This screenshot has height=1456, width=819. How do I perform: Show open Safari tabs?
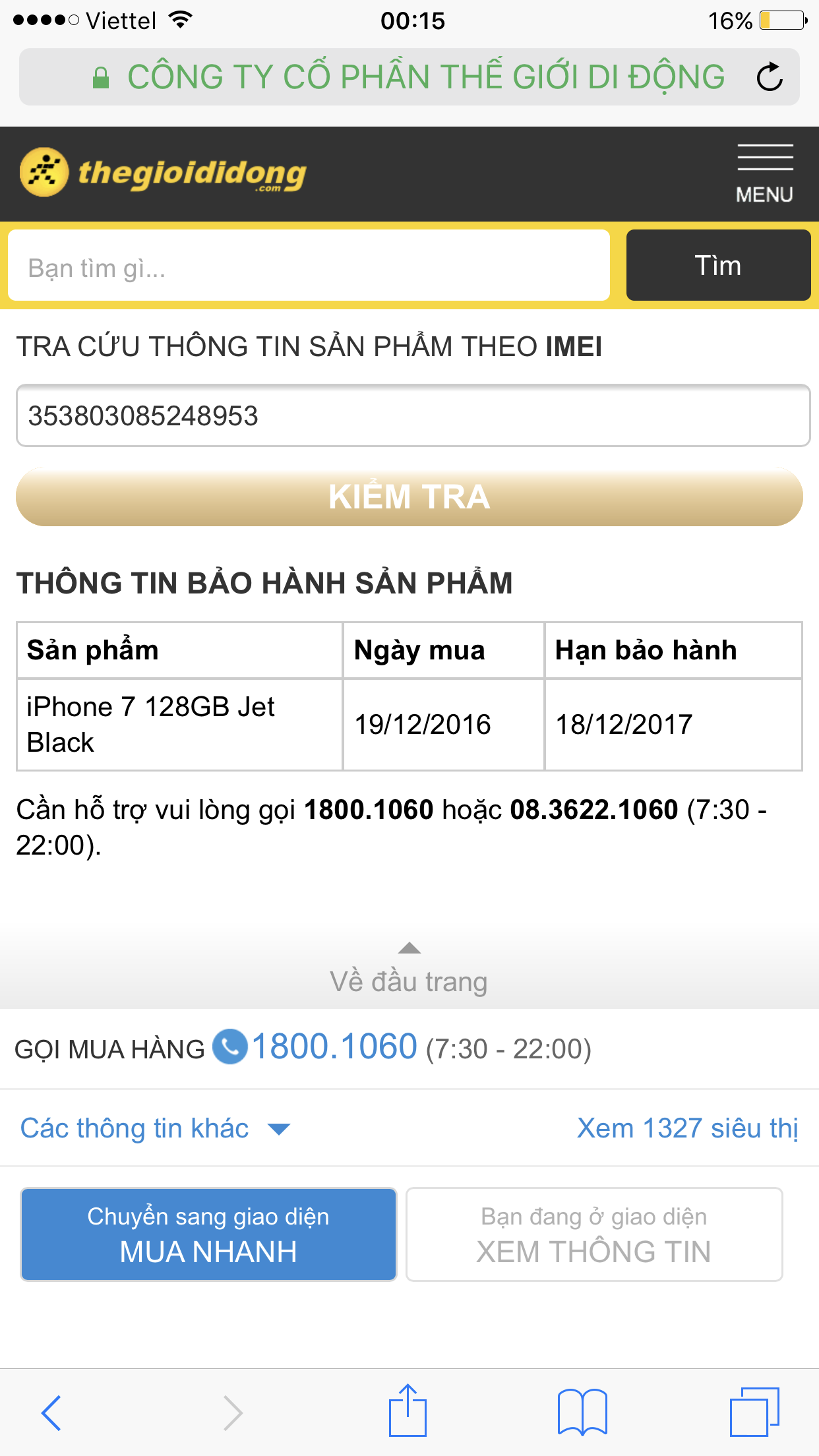755,1412
